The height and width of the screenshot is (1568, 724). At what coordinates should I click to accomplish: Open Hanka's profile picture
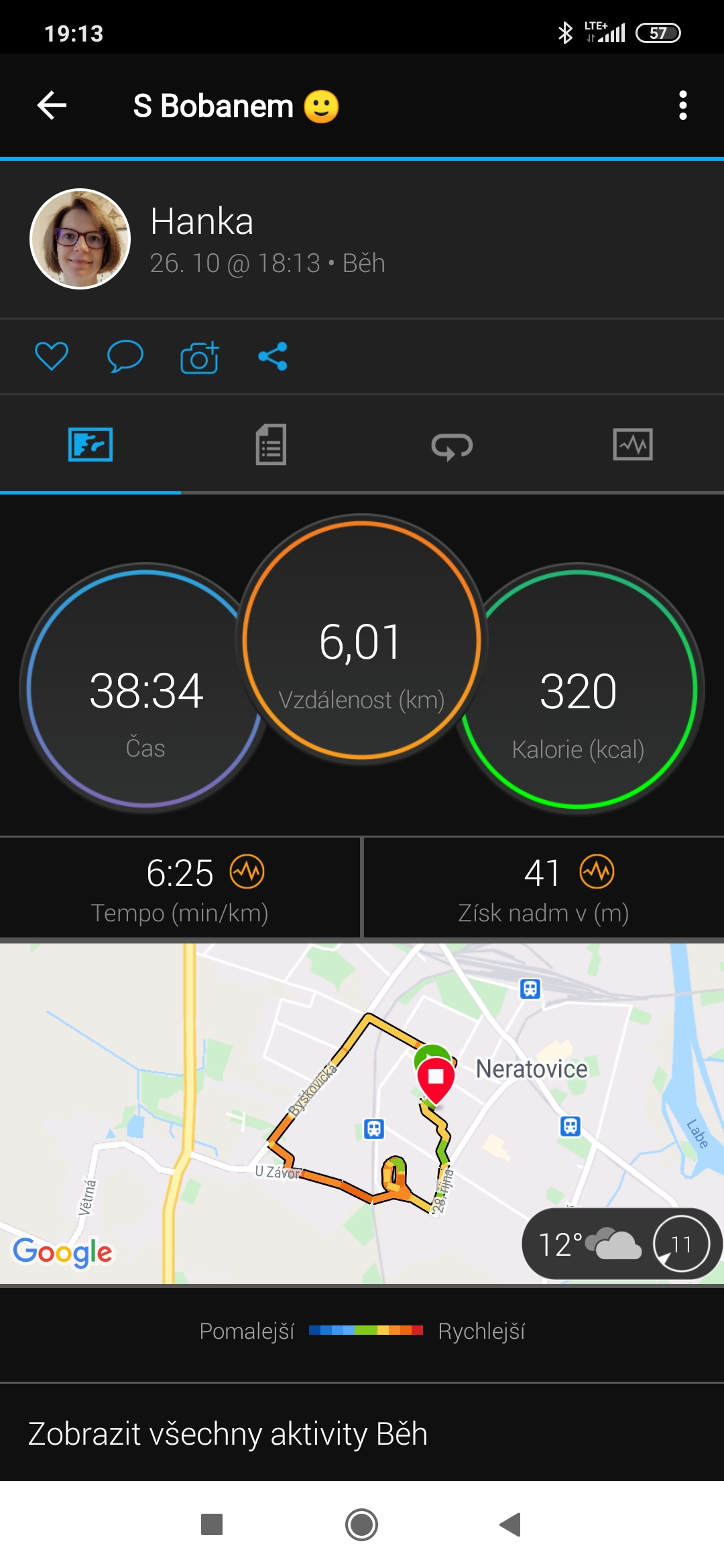[80, 239]
